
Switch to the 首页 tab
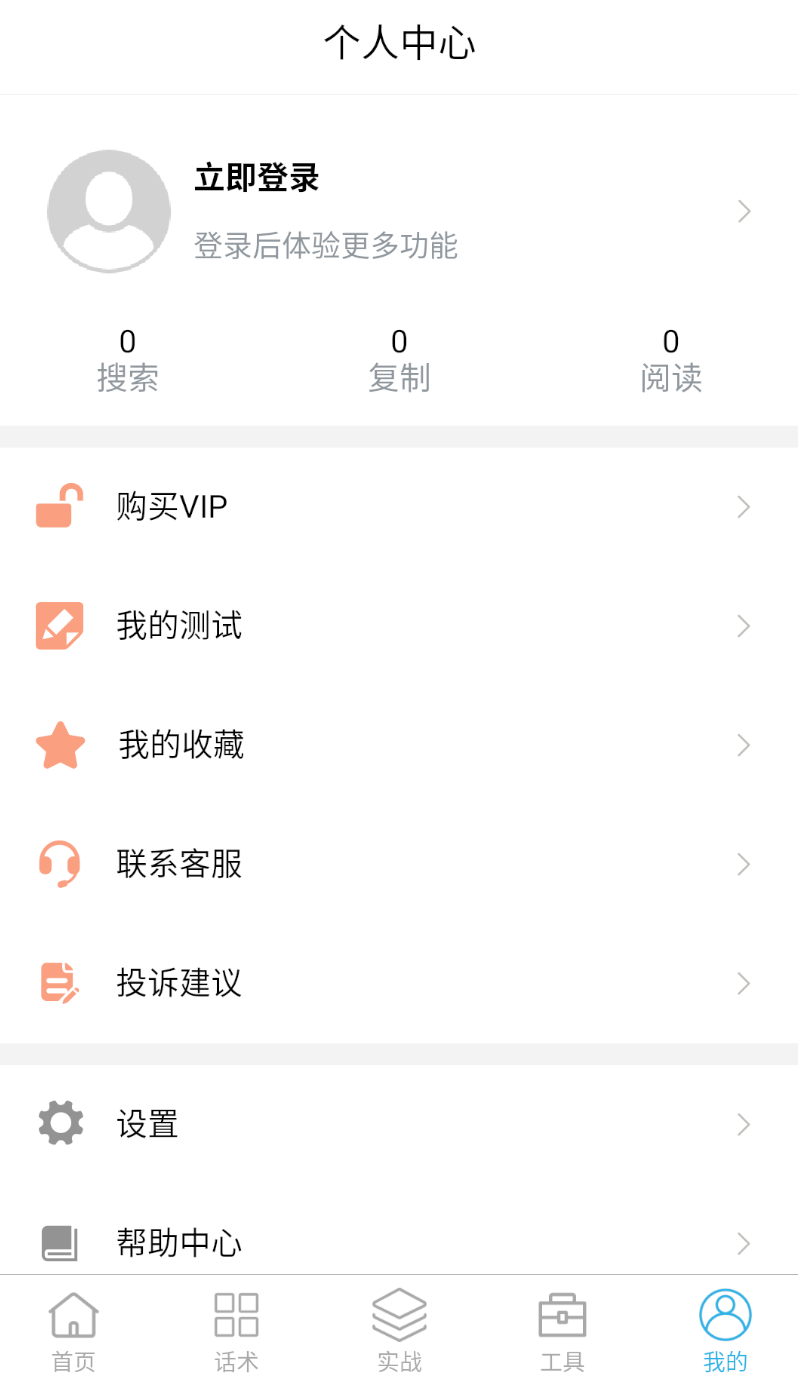point(72,1328)
